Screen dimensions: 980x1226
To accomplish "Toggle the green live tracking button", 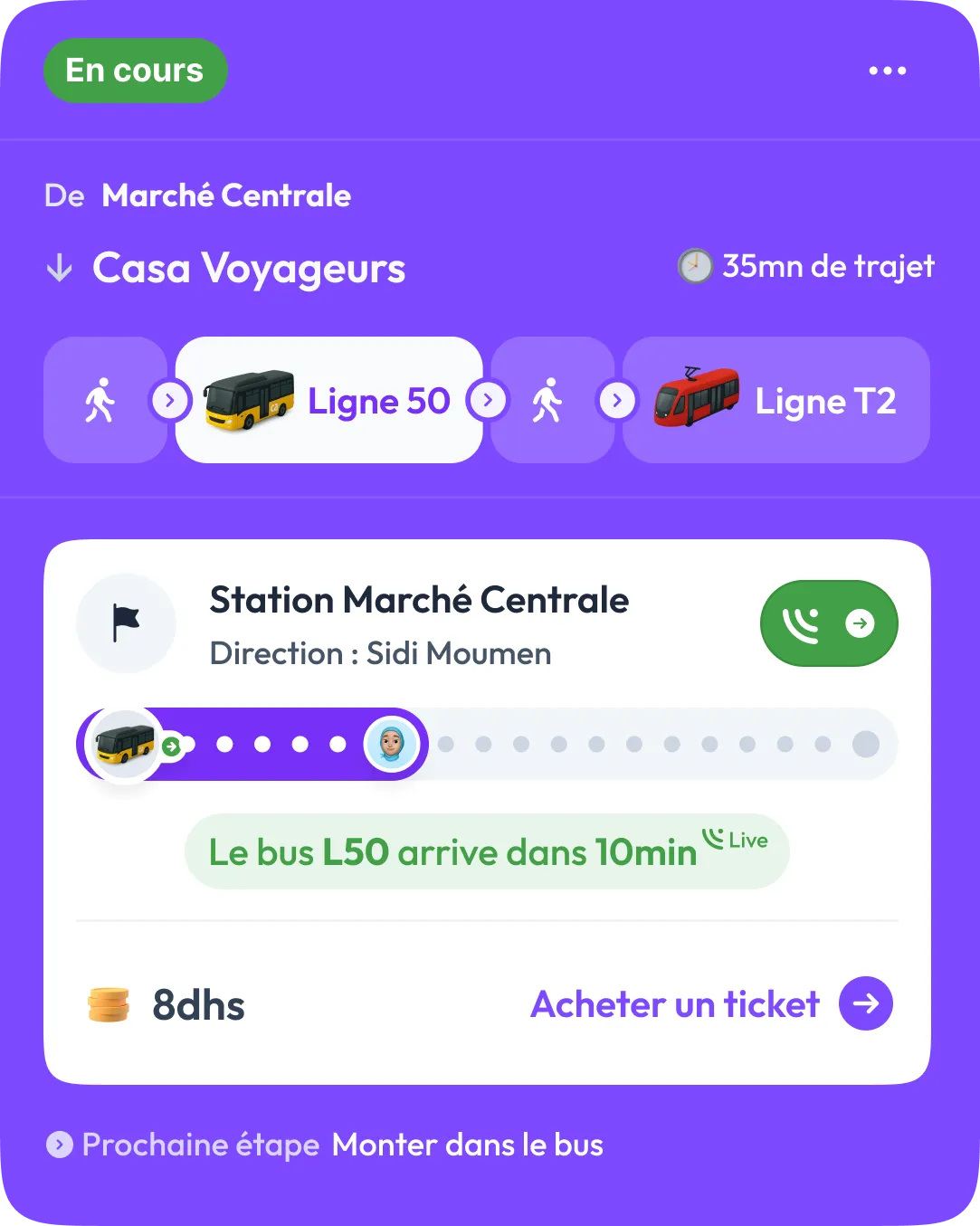I will tap(828, 623).
